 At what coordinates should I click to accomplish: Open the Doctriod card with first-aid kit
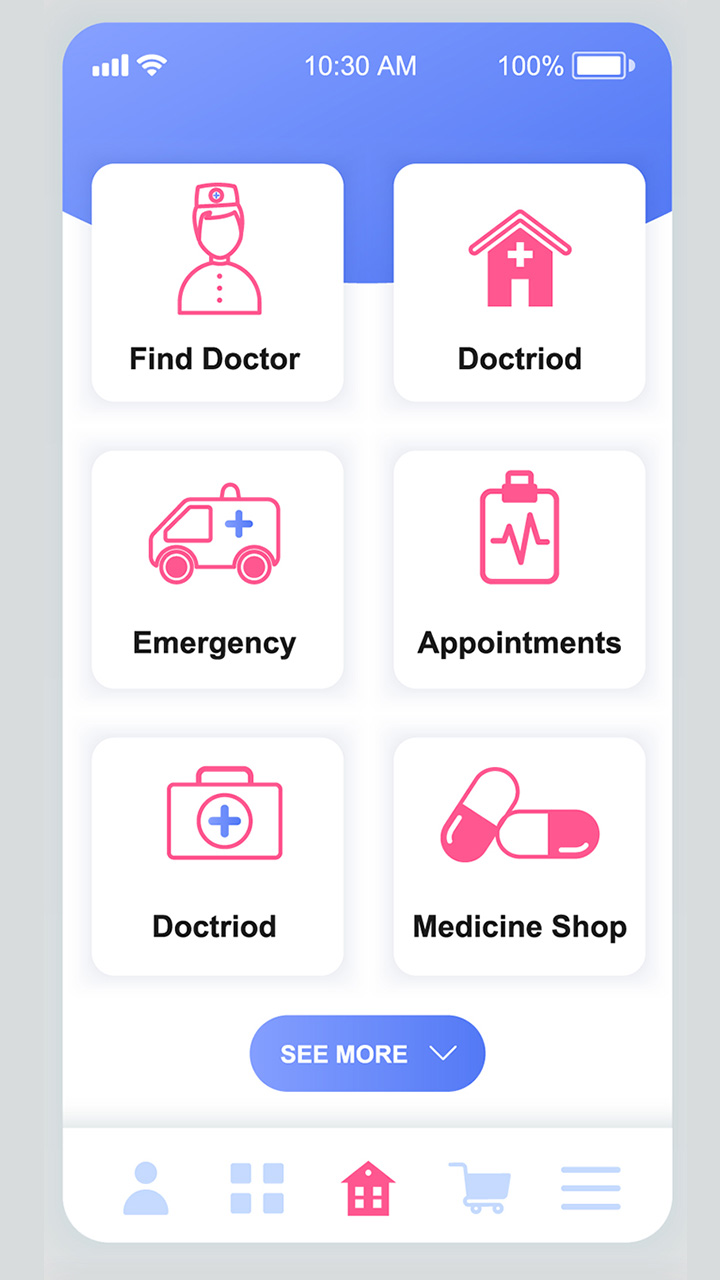[217, 856]
